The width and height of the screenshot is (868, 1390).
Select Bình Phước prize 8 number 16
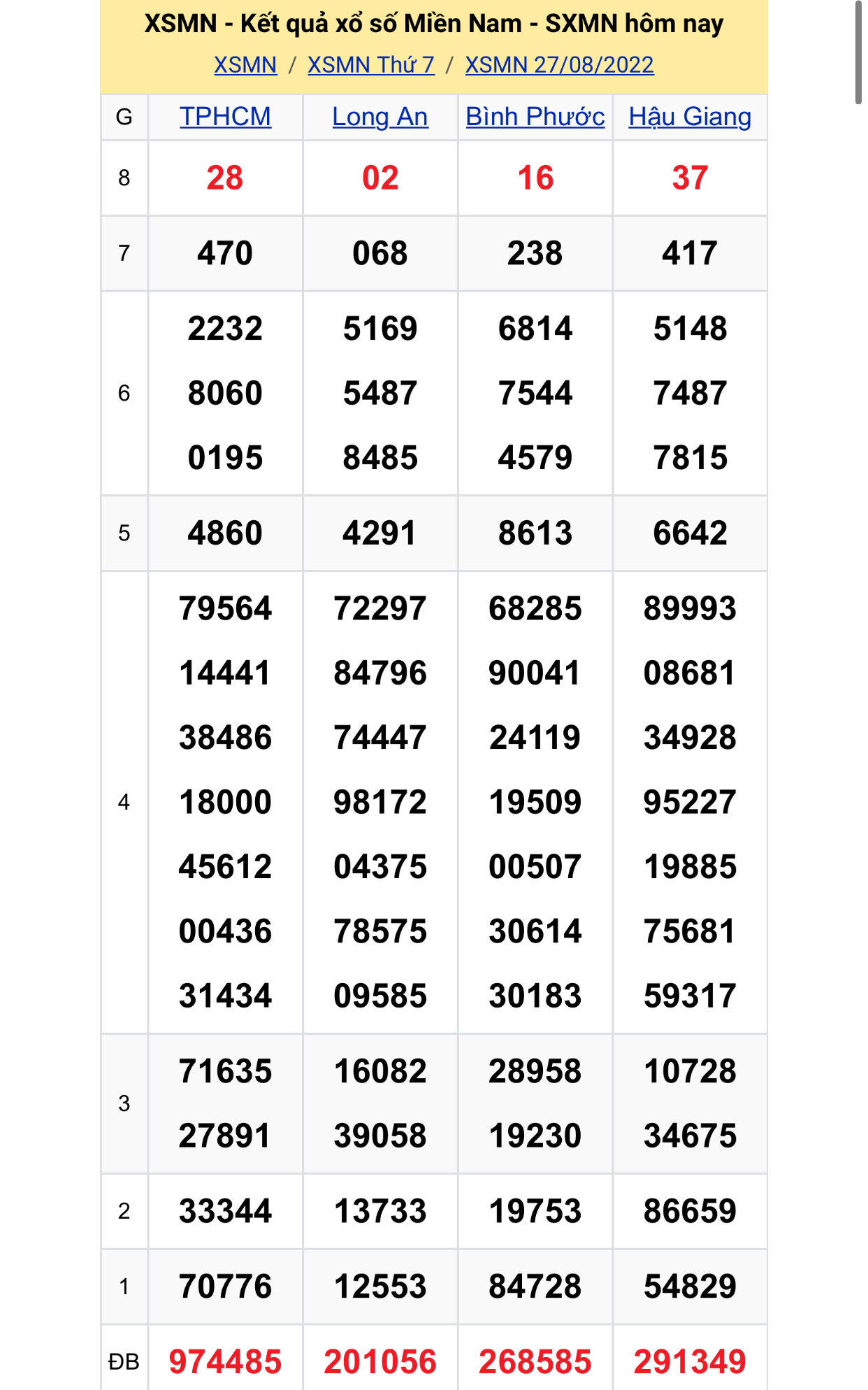(x=535, y=179)
